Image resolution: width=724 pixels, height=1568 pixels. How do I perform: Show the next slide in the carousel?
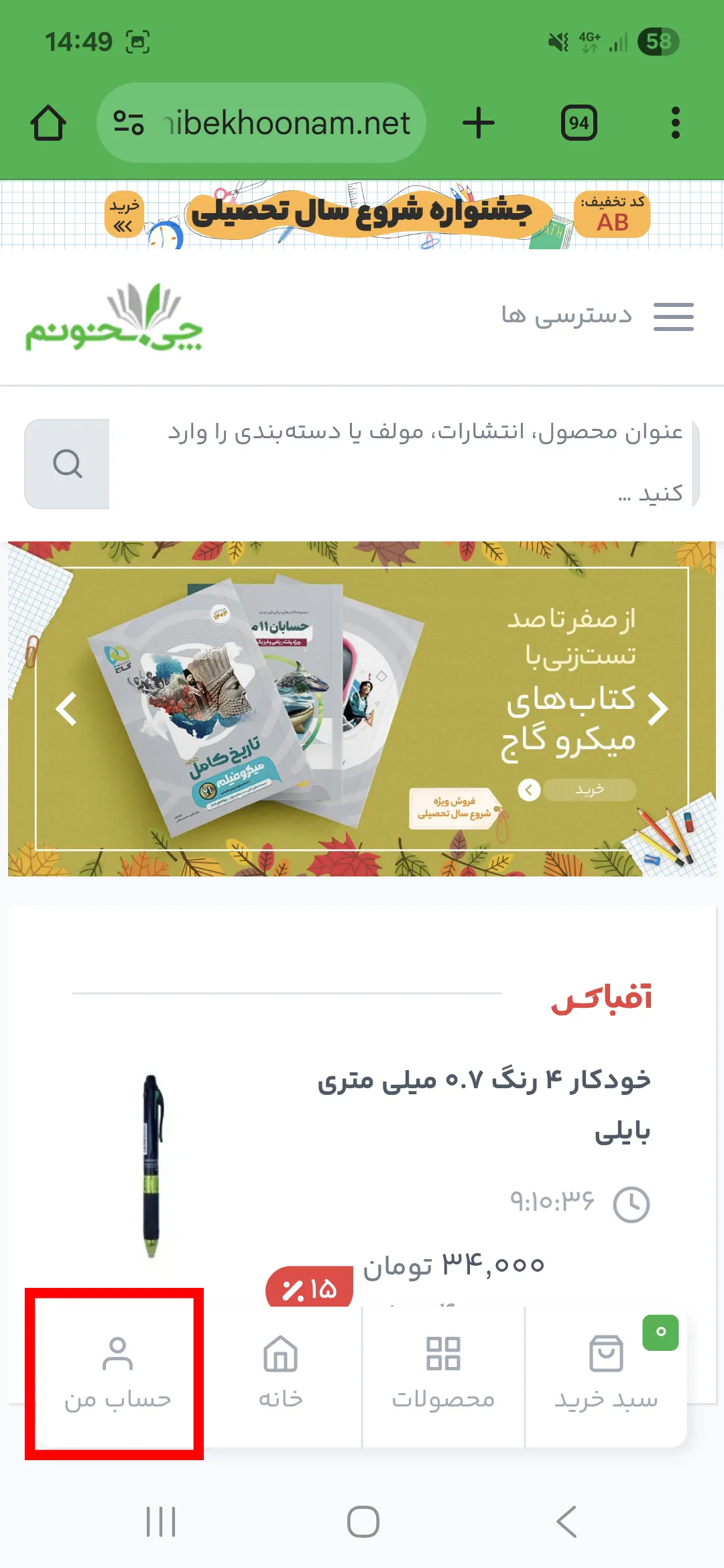pyautogui.click(x=658, y=709)
